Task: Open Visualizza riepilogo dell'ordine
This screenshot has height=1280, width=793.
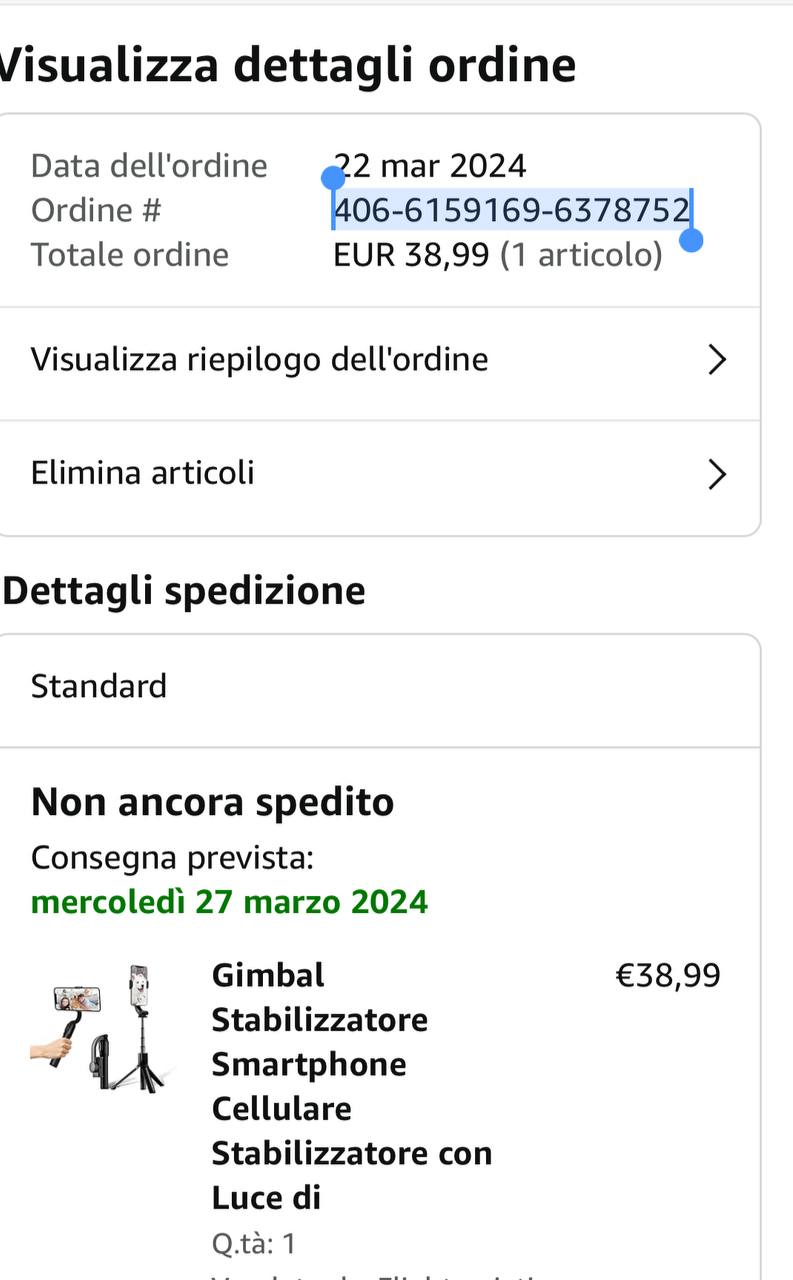Action: point(379,362)
